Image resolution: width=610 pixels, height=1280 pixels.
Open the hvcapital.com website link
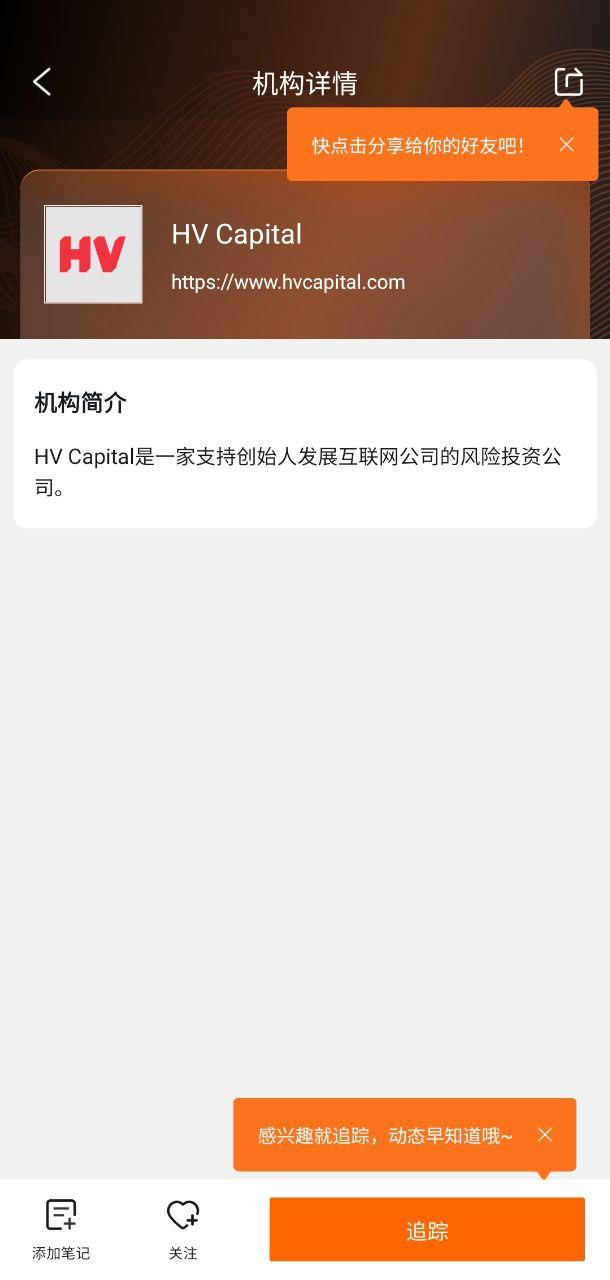tap(288, 282)
